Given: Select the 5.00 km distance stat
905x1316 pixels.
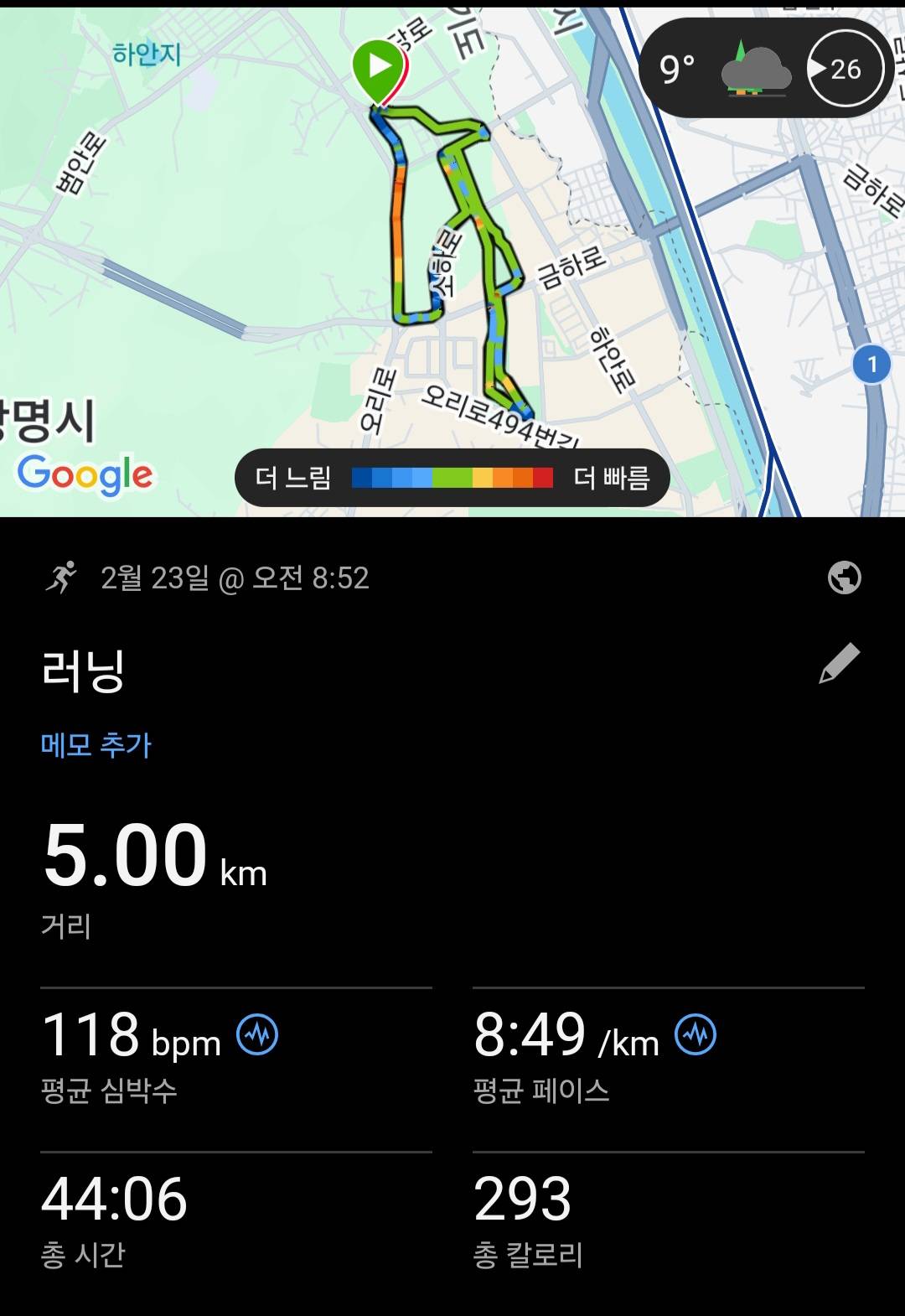Looking at the screenshot, I should (x=126, y=857).
